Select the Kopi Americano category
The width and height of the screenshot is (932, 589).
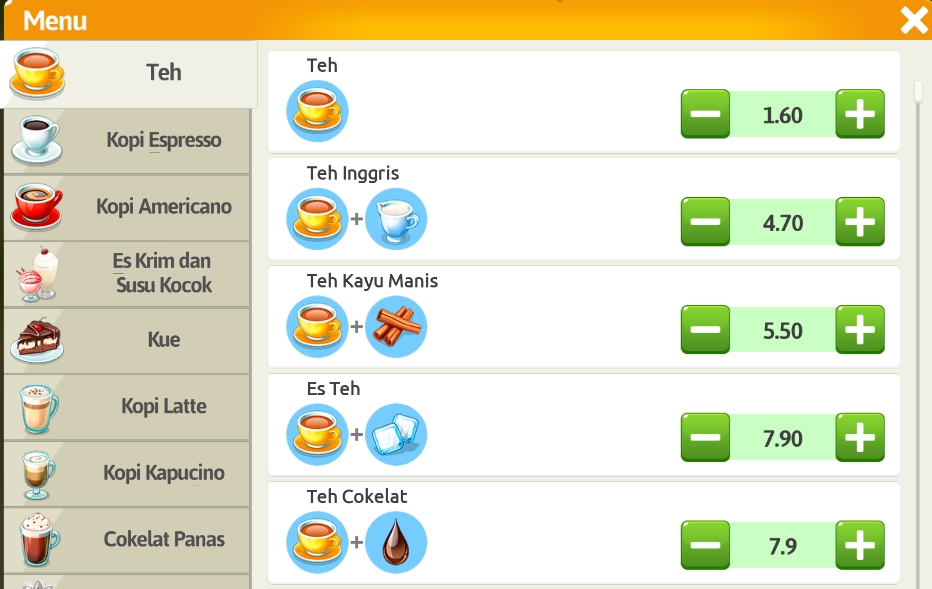click(127, 207)
